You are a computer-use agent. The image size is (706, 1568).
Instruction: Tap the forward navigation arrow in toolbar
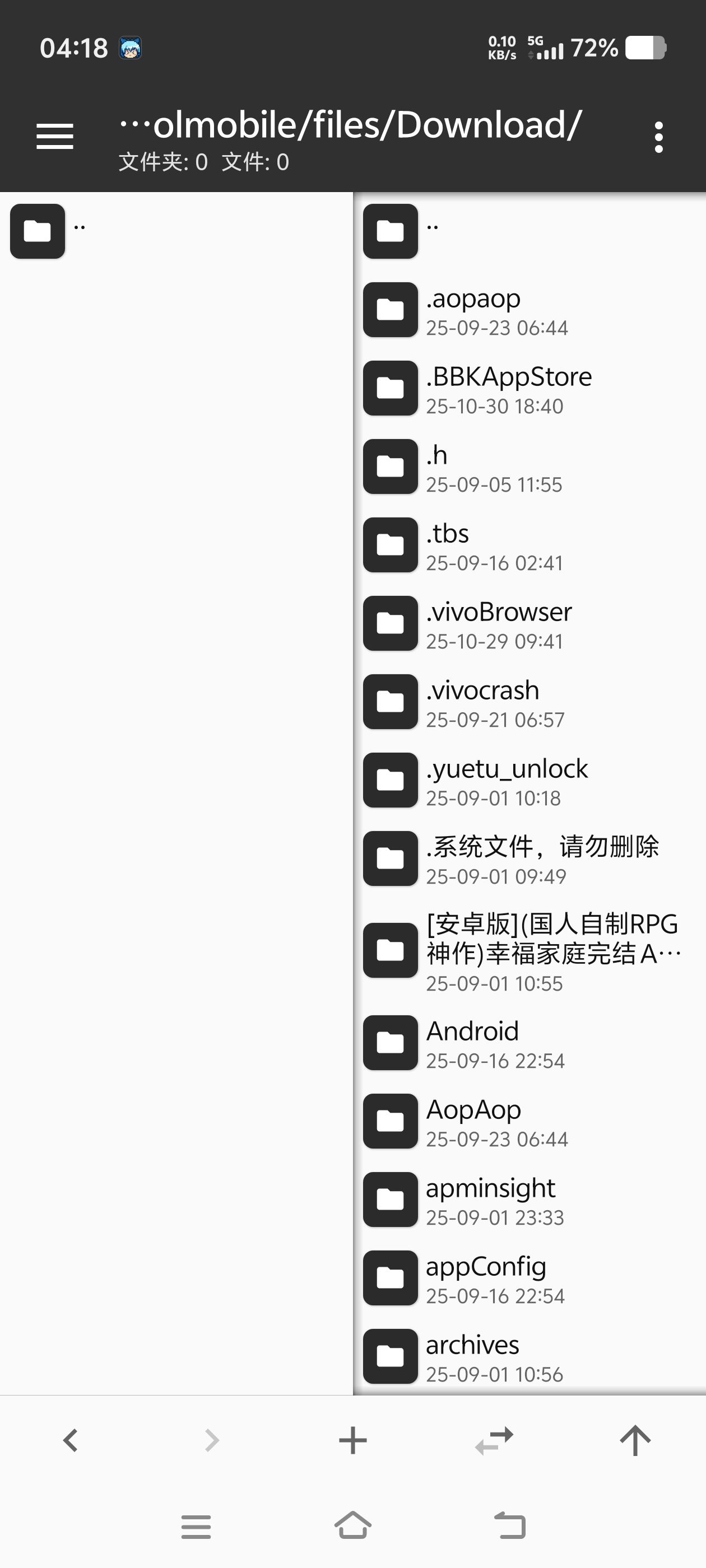(211, 1439)
